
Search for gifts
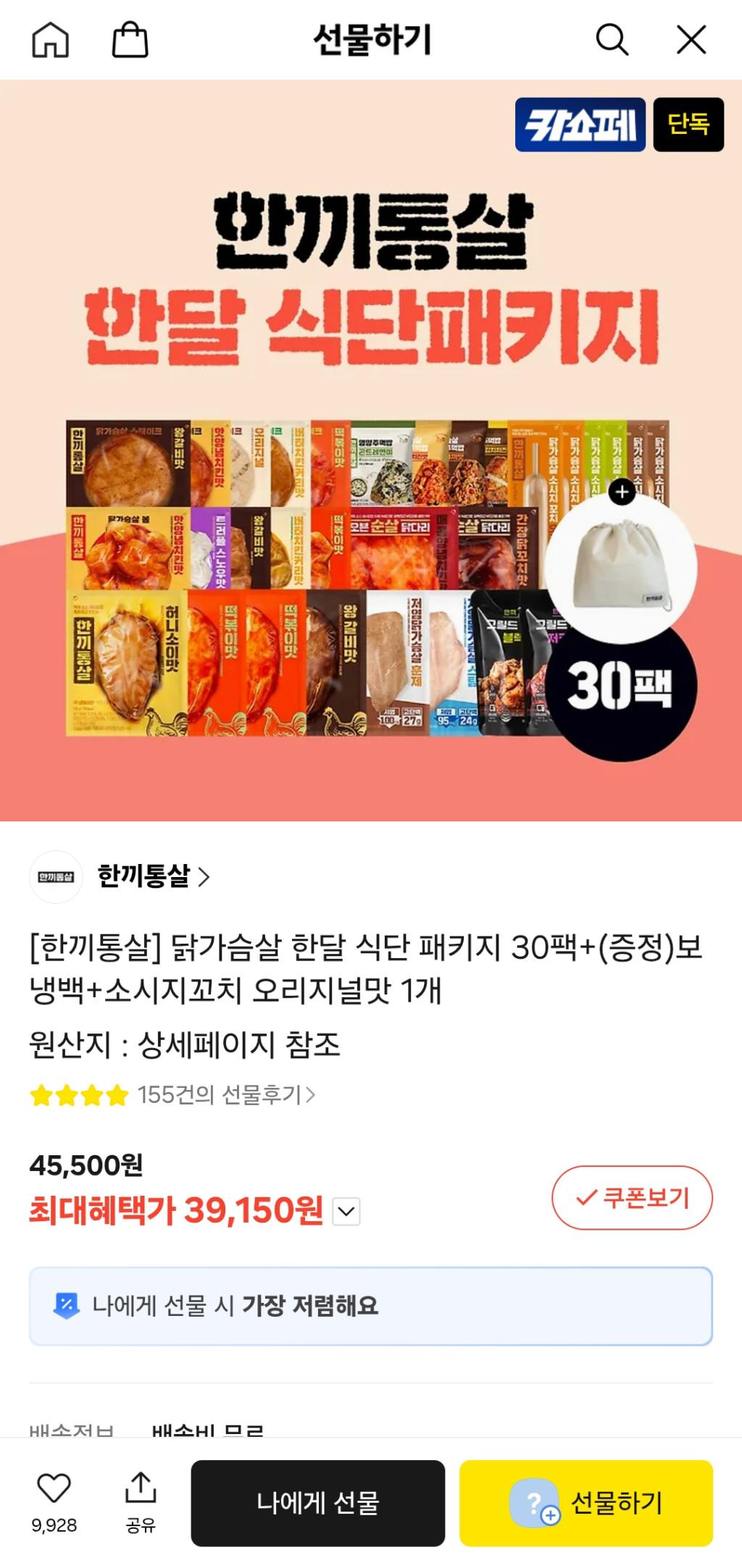(x=612, y=40)
